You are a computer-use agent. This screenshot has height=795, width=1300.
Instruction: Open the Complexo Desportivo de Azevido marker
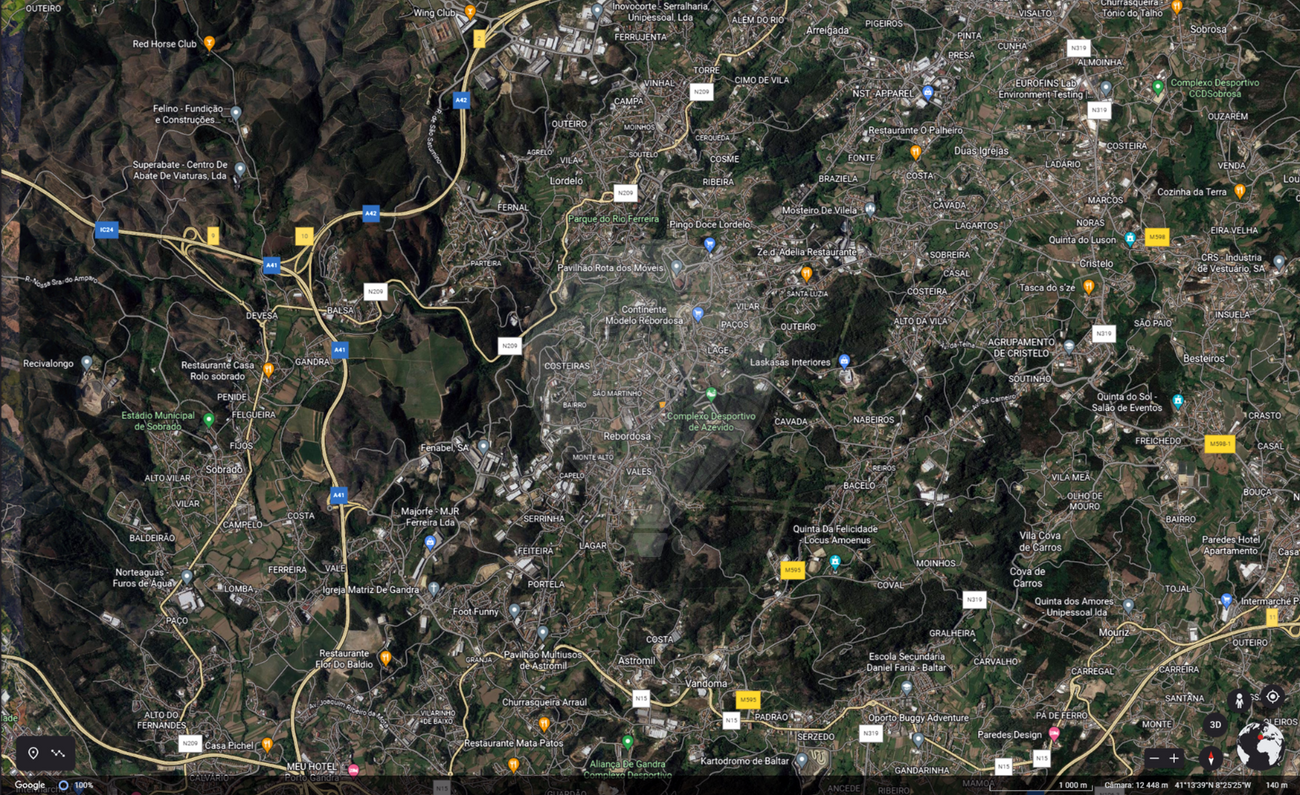(711, 394)
